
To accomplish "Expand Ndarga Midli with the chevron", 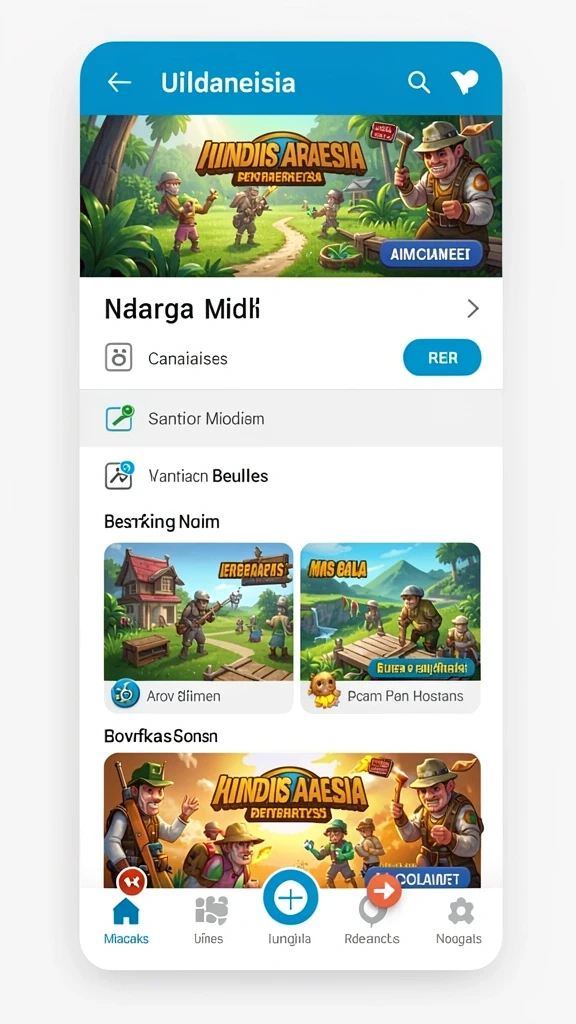I will (x=473, y=309).
